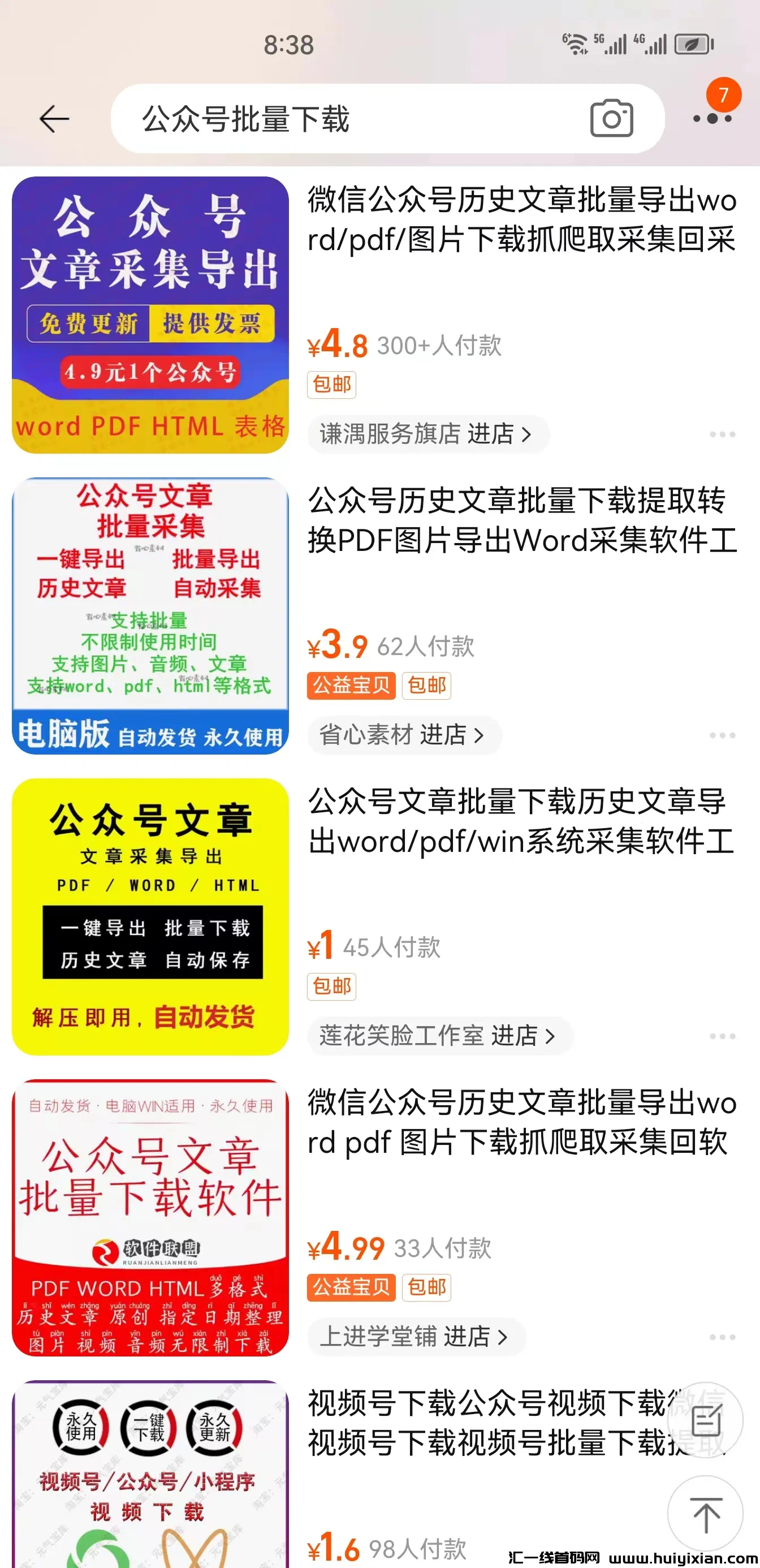Viewport: 760px width, 1568px height.
Task: Expand the 省心素材 store entry
Action: [405, 735]
